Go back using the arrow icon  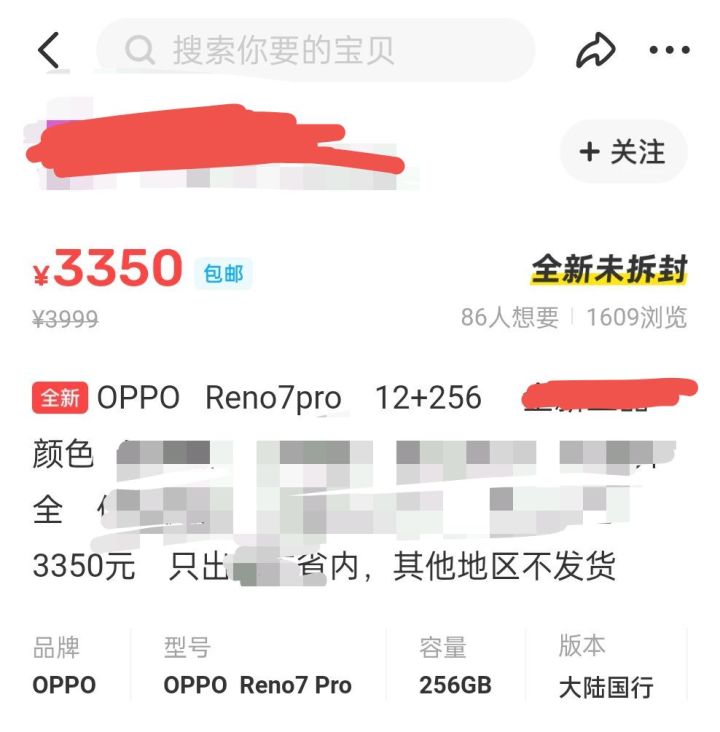tap(48, 50)
